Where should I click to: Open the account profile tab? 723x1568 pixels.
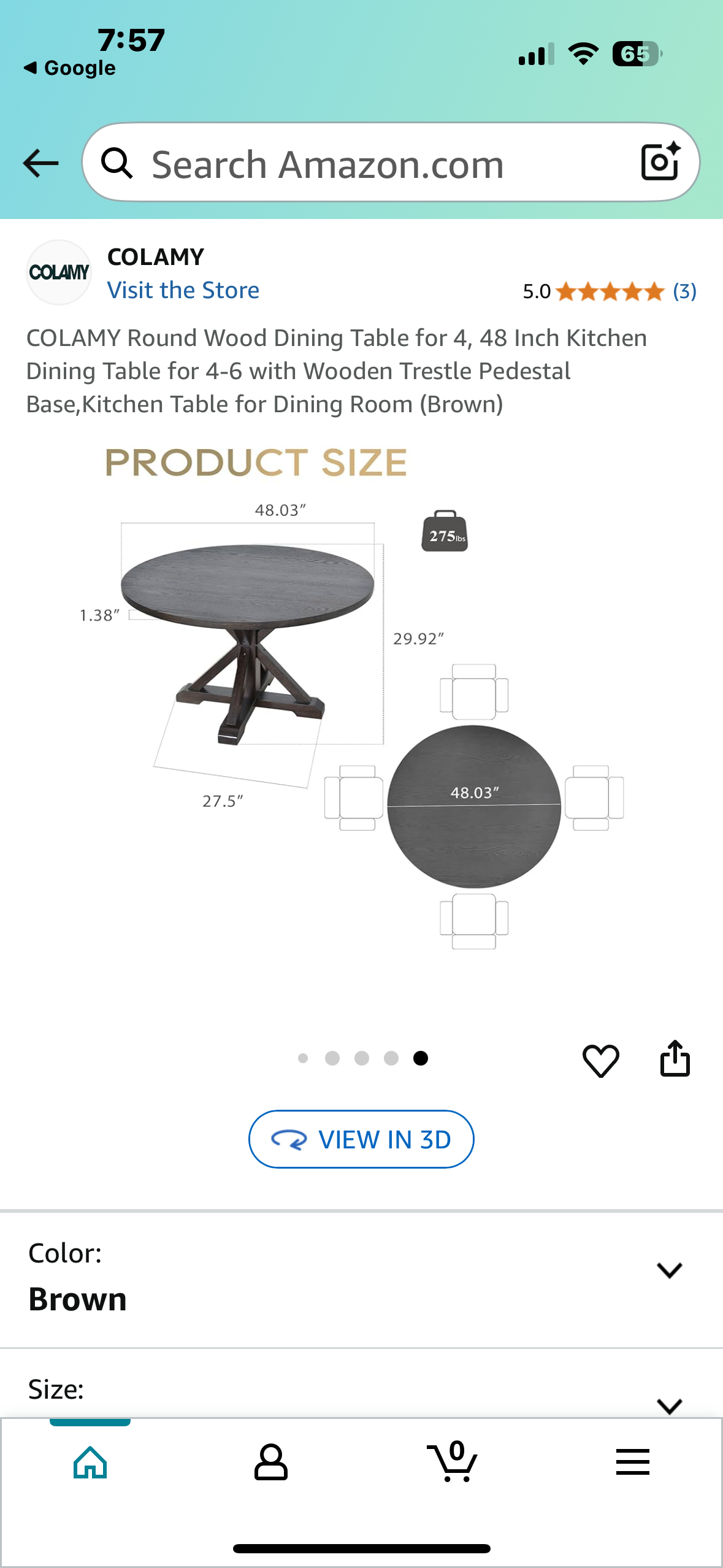270,1462
